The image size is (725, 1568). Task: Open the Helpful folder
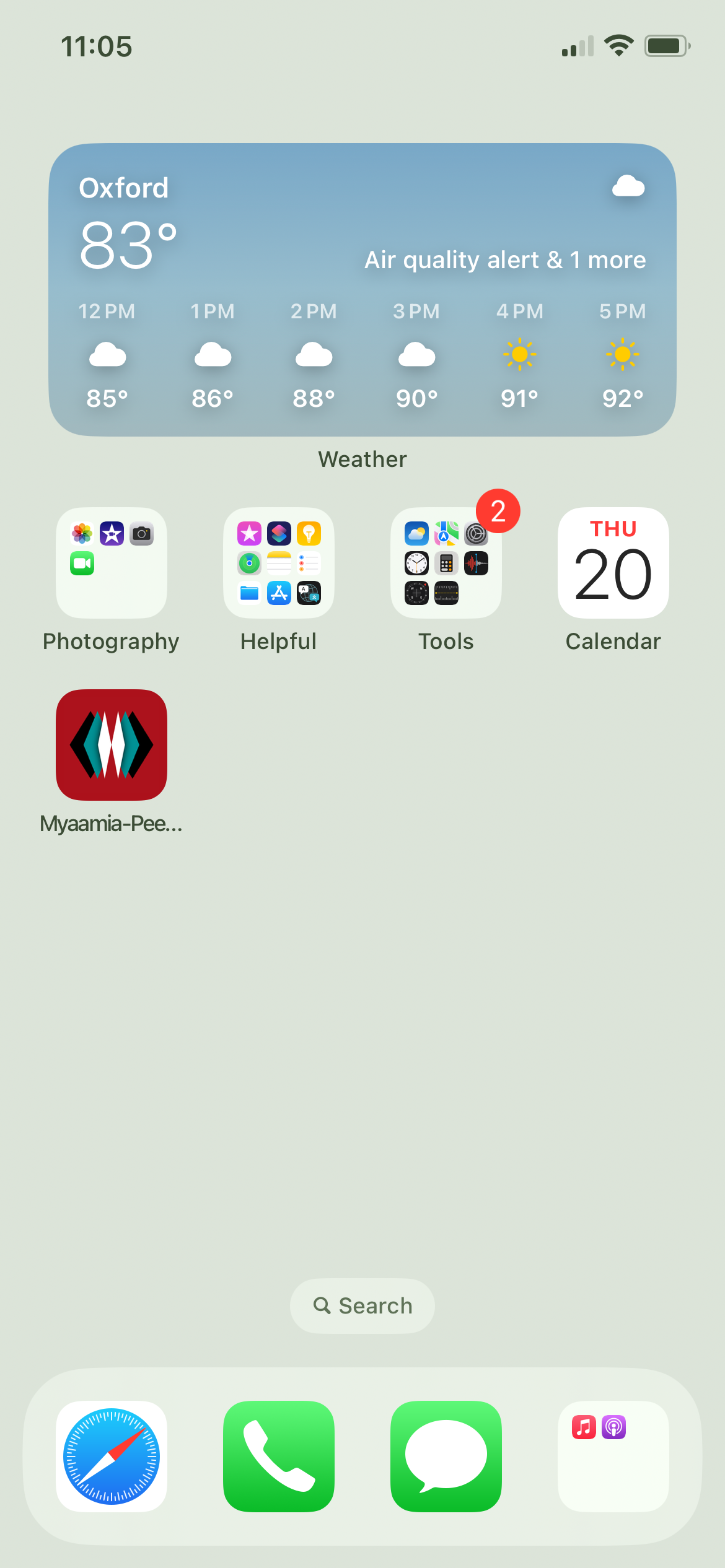[278, 562]
